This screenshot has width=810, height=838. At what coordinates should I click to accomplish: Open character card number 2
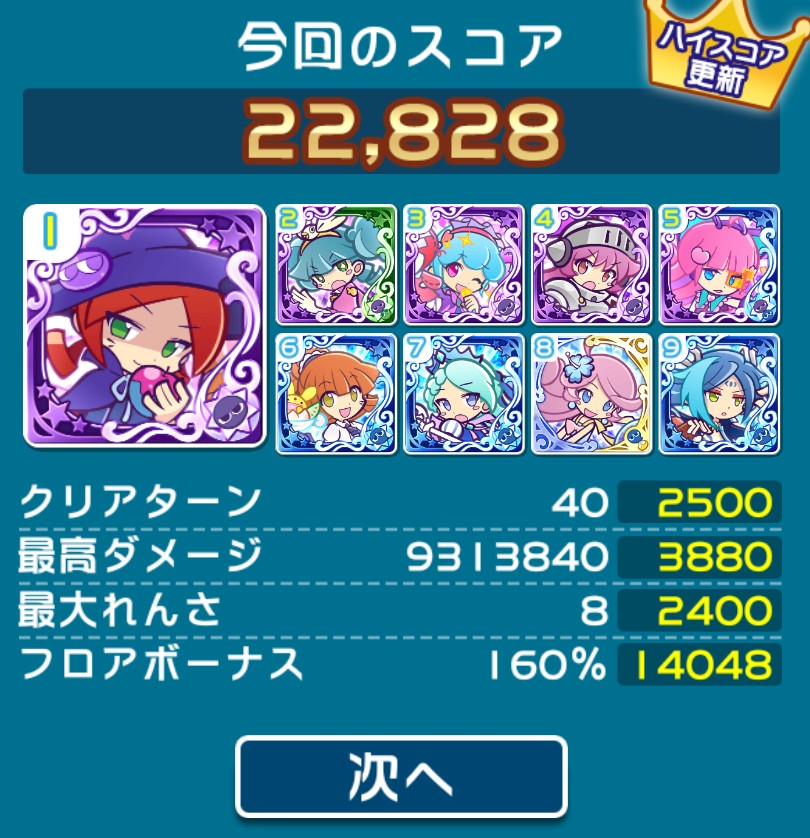(335, 265)
